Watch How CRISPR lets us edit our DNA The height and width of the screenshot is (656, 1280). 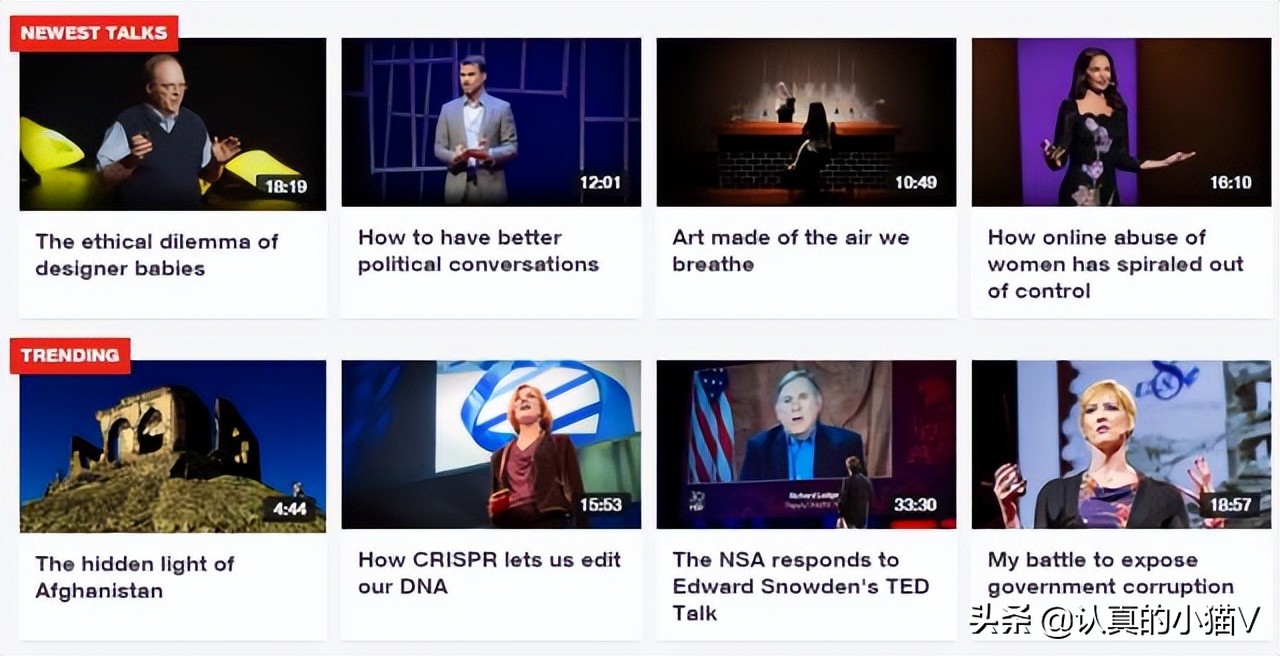pyautogui.click(x=490, y=444)
